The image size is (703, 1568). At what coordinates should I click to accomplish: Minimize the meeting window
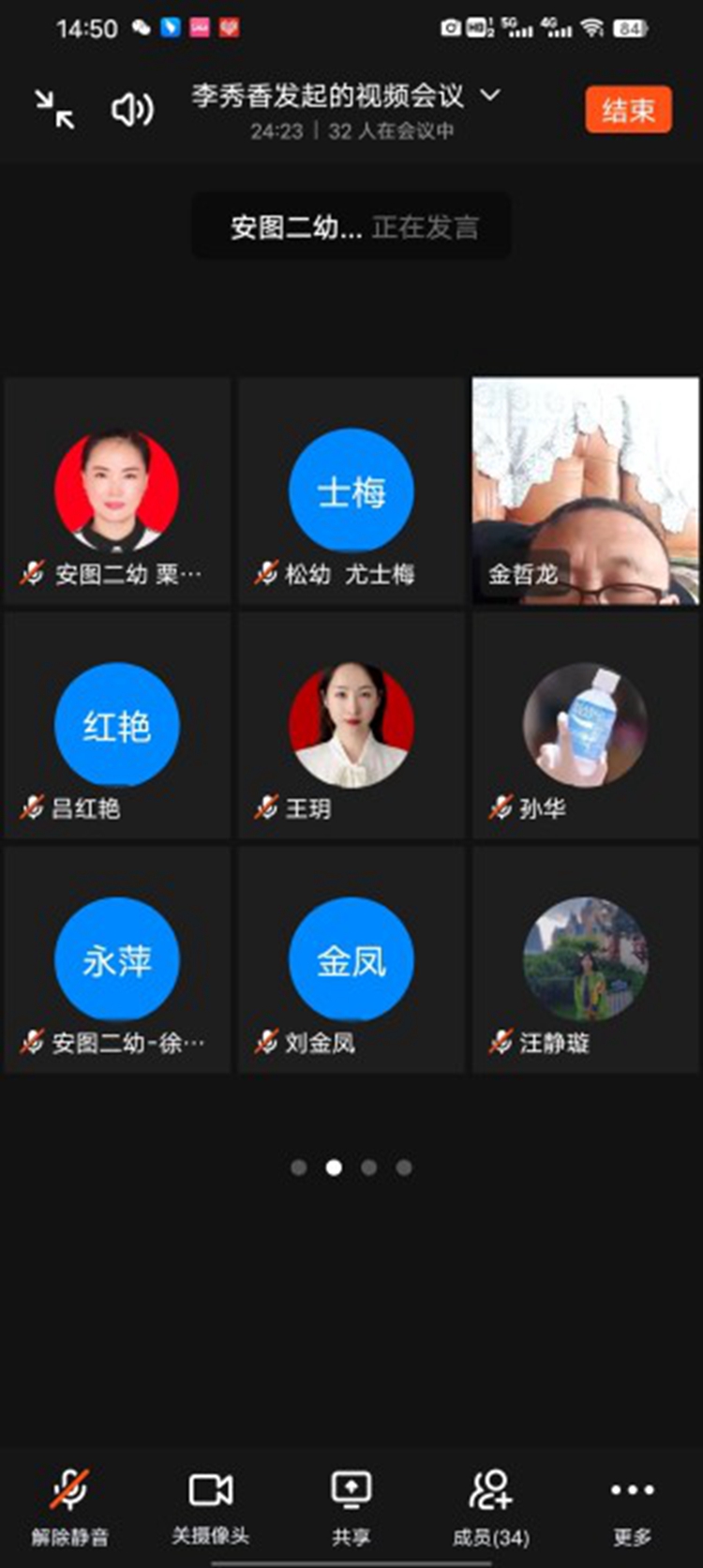tap(54, 110)
